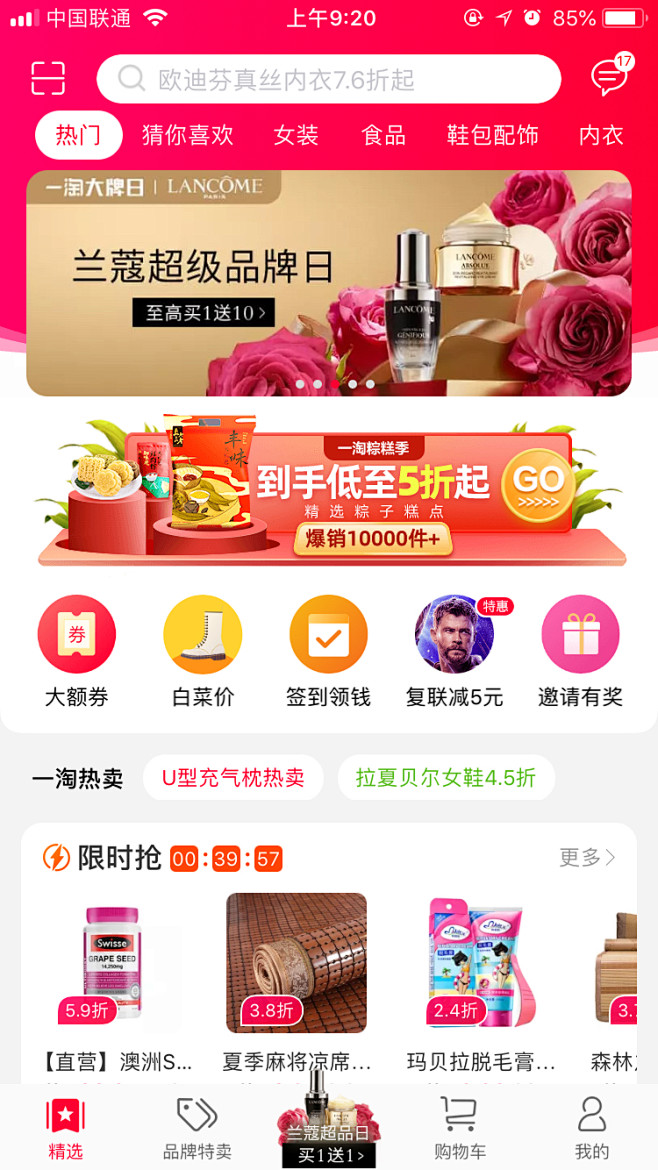Select the 食品 category tab
This screenshot has height=1170, width=658.
tap(383, 135)
